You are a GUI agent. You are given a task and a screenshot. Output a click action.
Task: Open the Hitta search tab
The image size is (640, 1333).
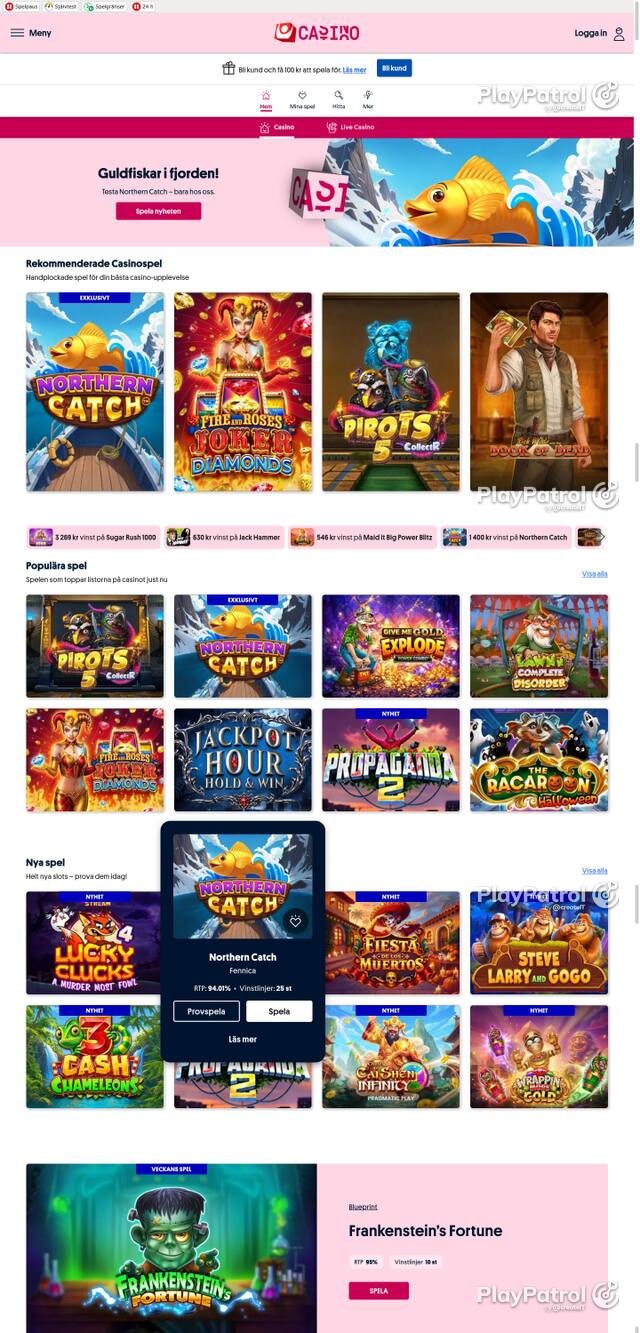point(339,100)
